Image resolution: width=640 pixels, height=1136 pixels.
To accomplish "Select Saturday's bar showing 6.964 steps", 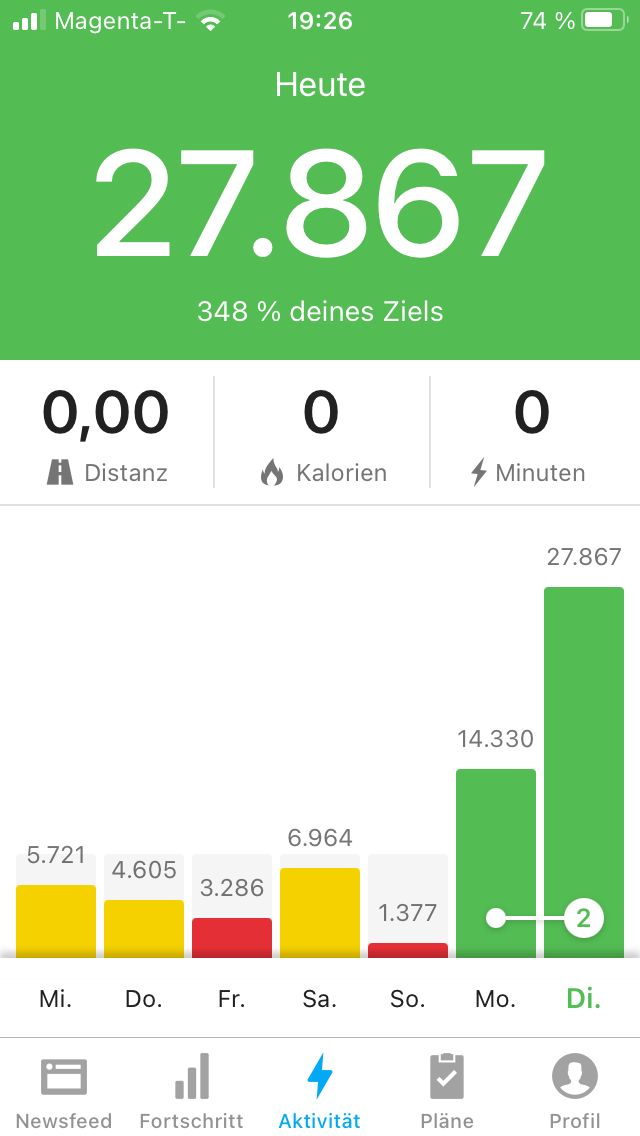I will (x=320, y=914).
